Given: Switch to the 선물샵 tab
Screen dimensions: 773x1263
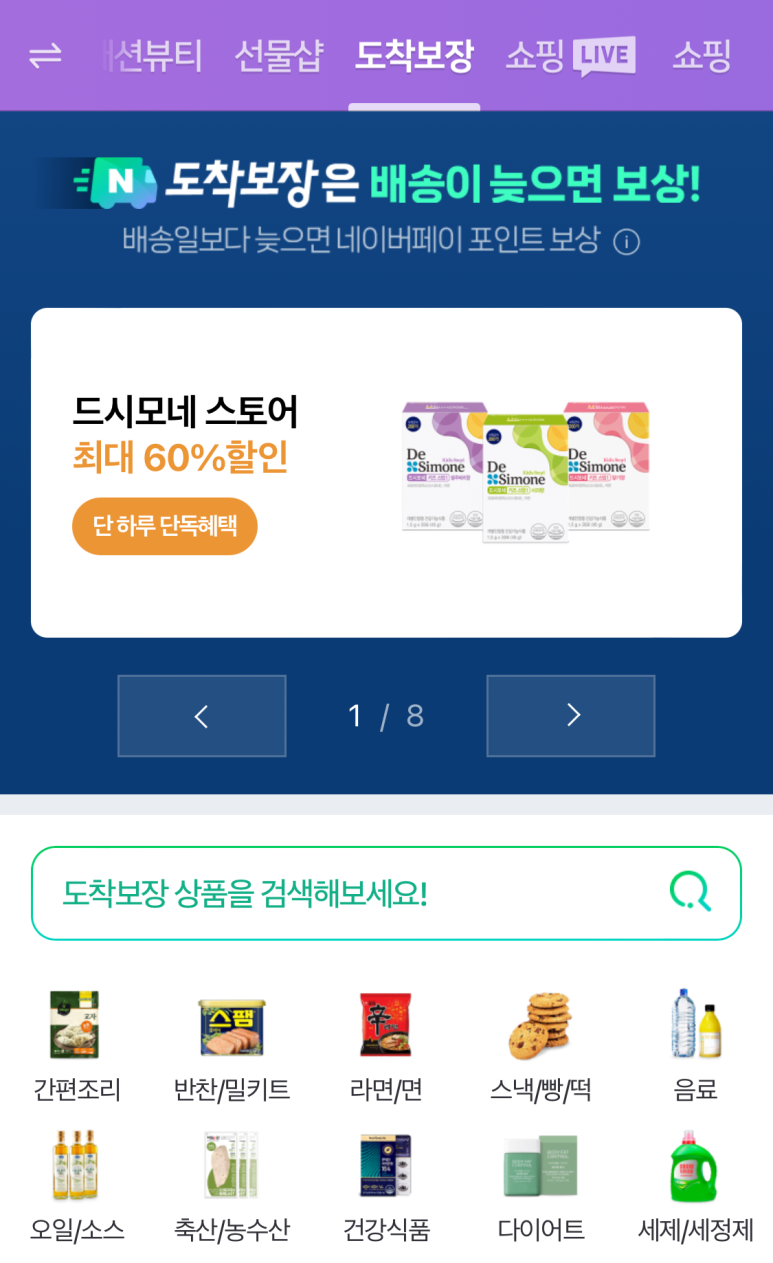Looking at the screenshot, I should (x=279, y=56).
